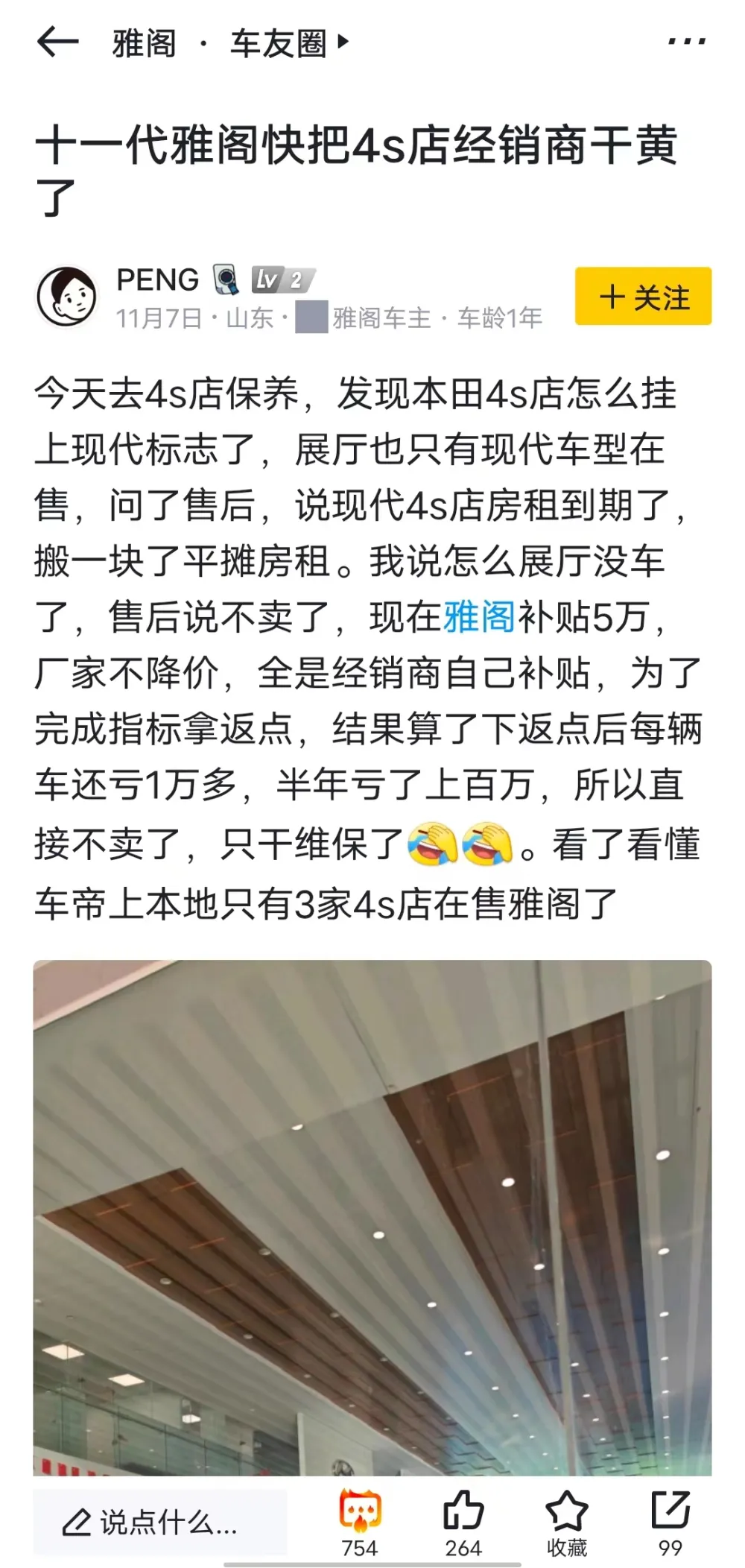This screenshot has width=745, height=1568.
Task: Follow PENG with the 关注 button
Action: [643, 297]
